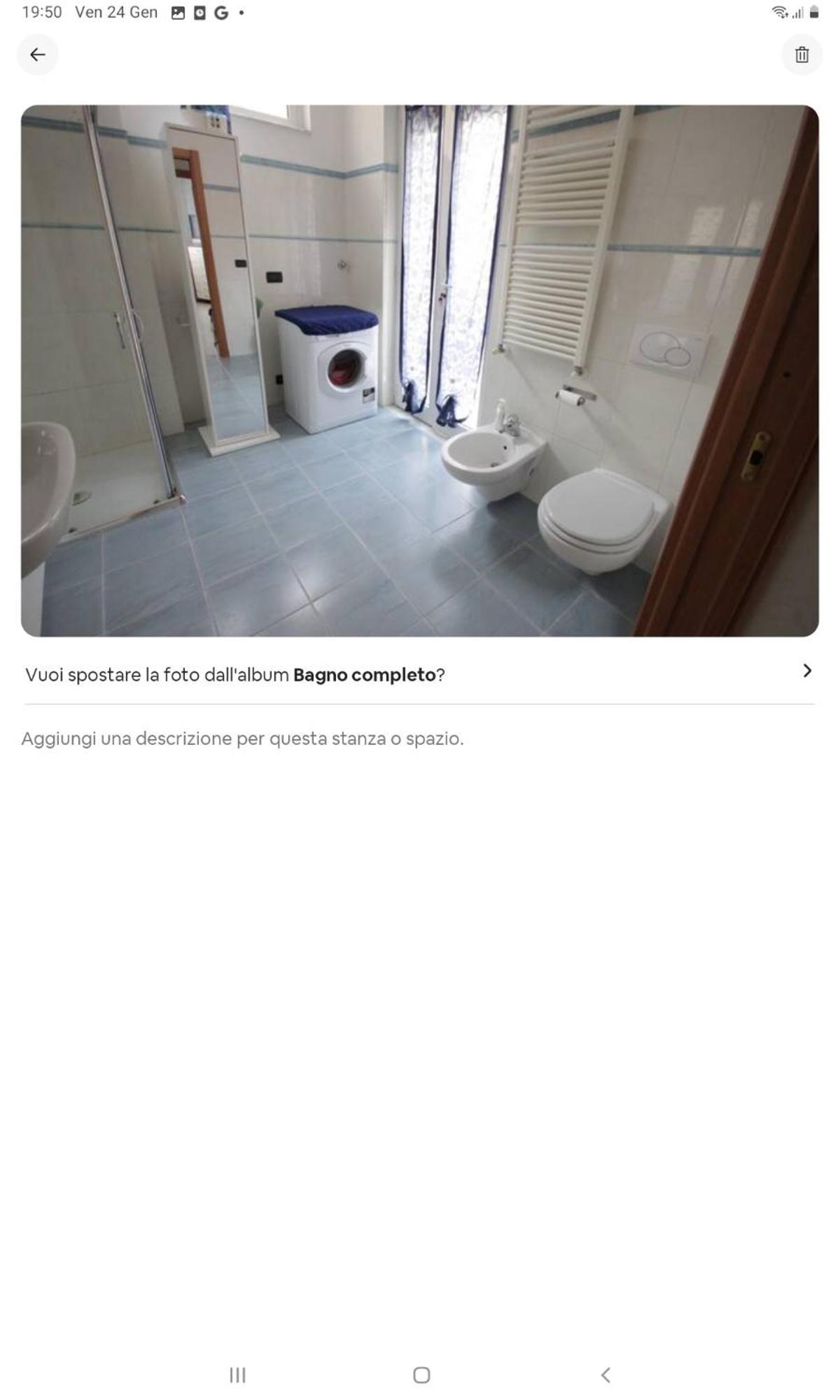Go back using the top-left arrow

37,55
